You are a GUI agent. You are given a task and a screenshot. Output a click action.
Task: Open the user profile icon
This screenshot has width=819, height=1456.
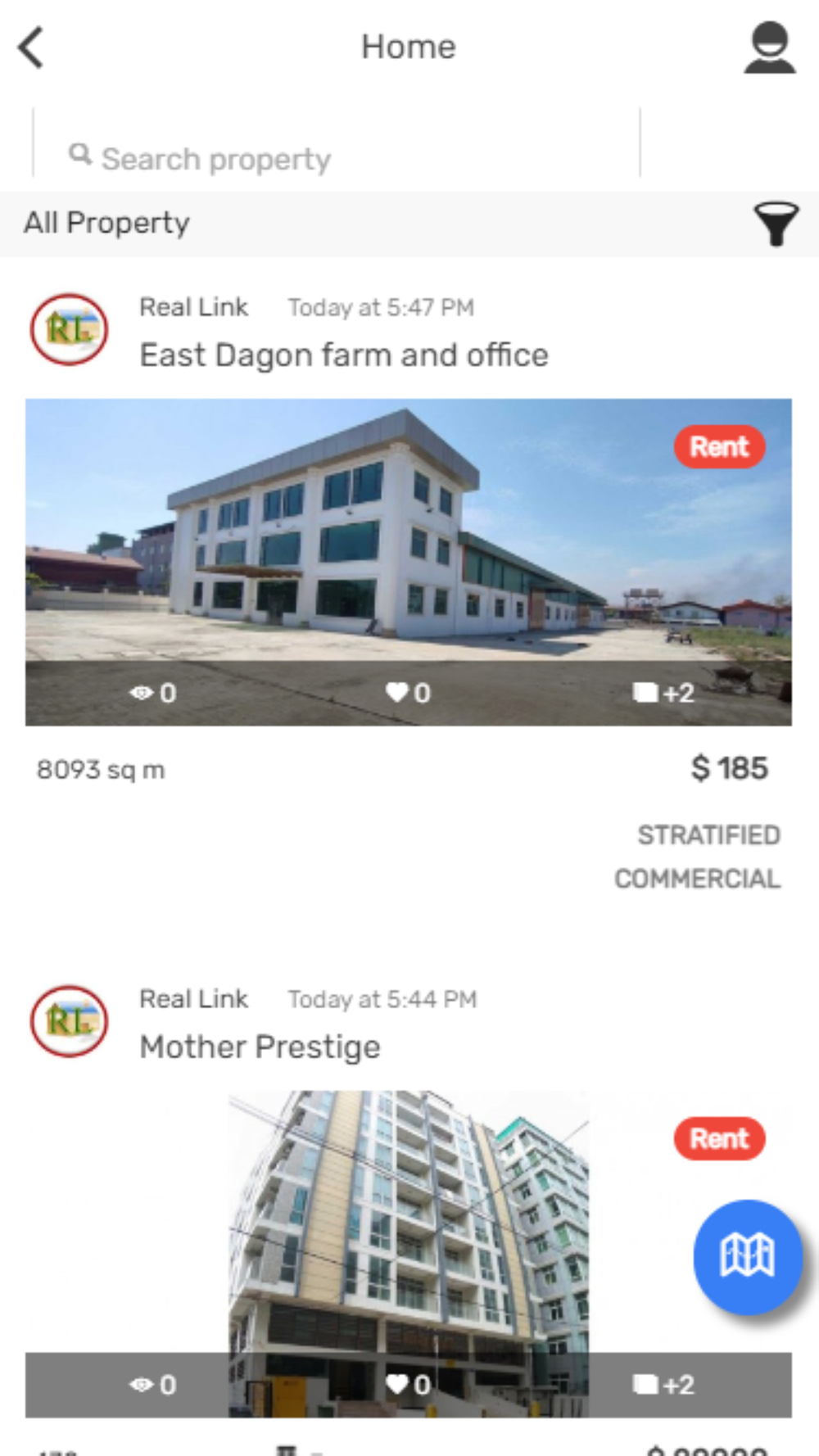pos(769,47)
